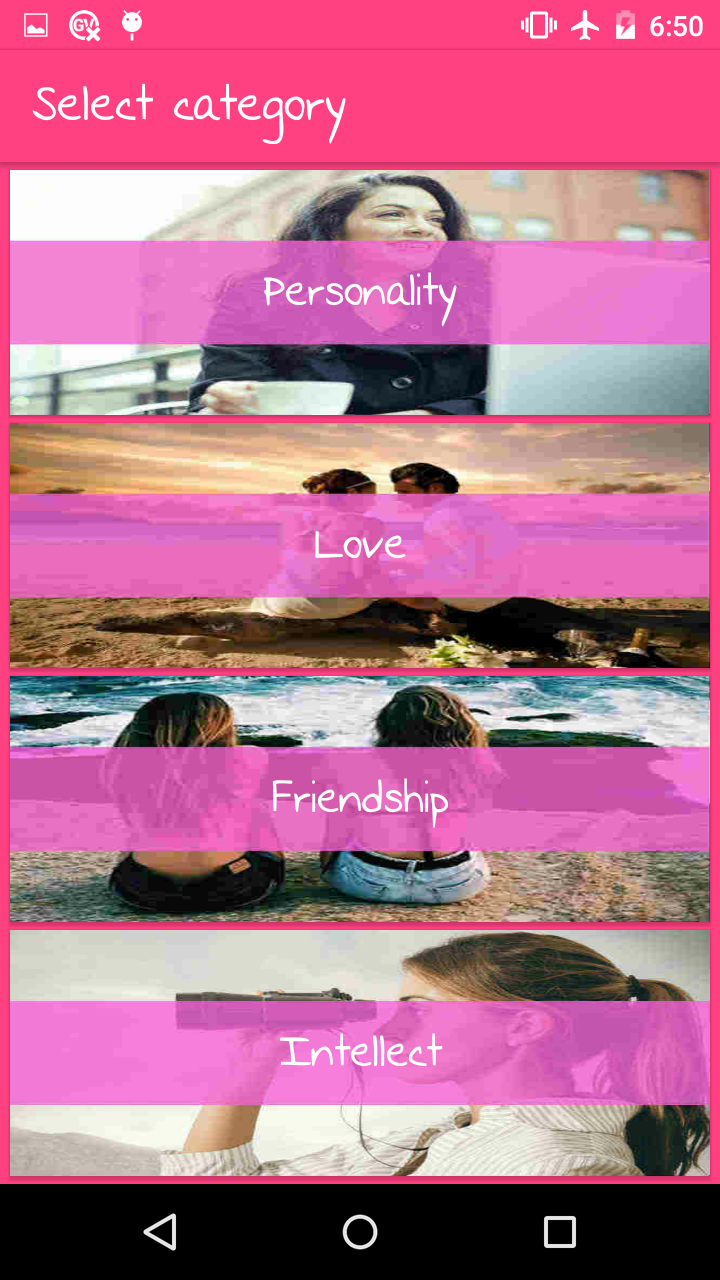Viewport: 720px width, 1280px height.
Task: Select the Love category card
Action: [360, 545]
